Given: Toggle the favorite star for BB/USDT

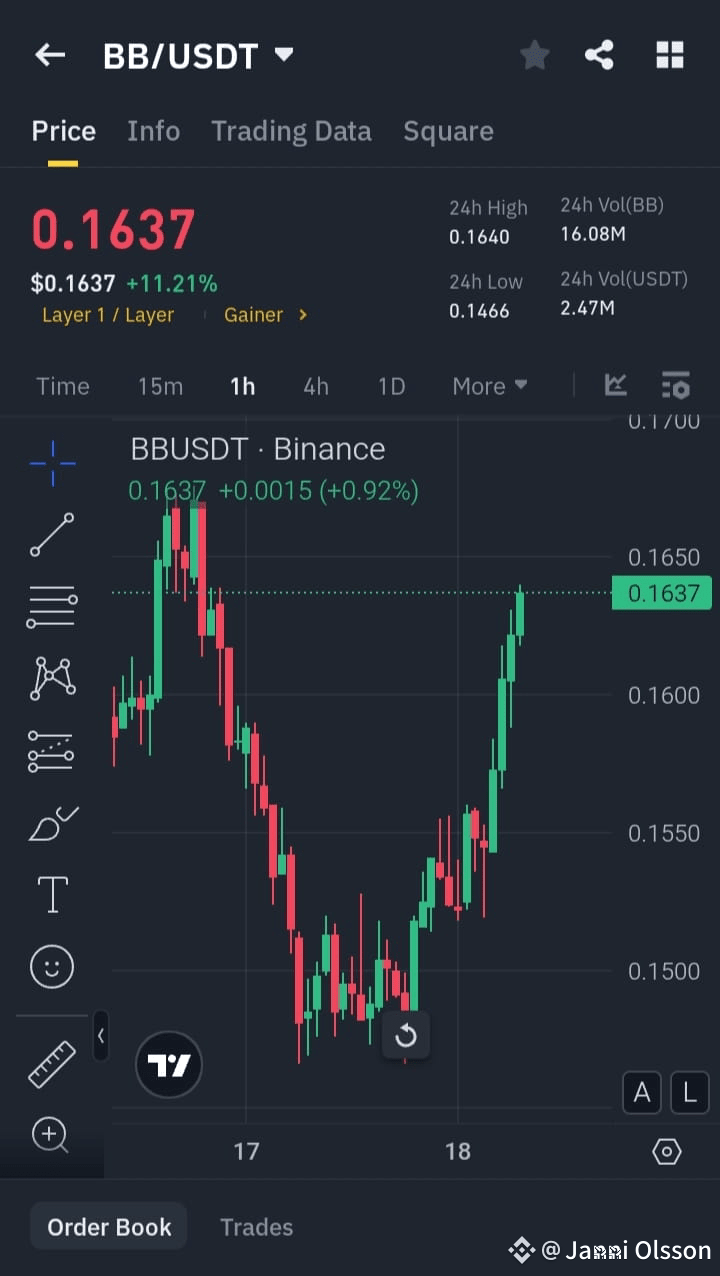Looking at the screenshot, I should pyautogui.click(x=534, y=55).
